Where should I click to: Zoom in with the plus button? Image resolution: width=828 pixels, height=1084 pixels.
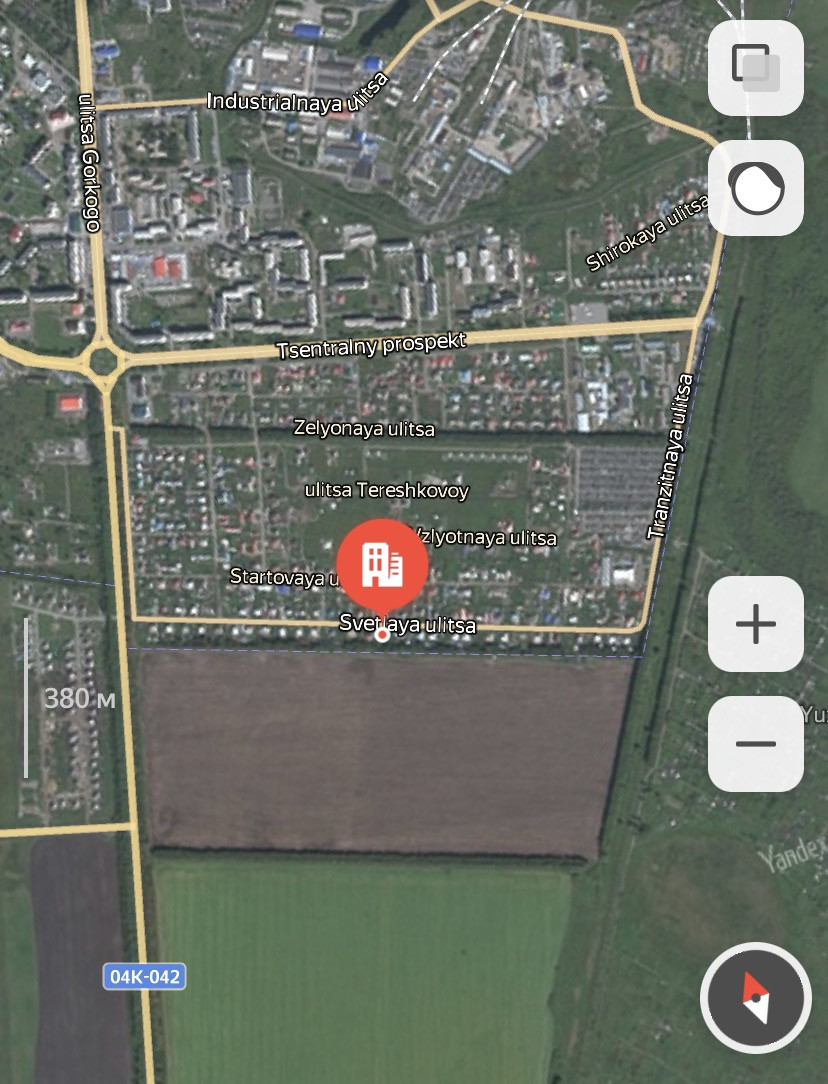coord(755,624)
